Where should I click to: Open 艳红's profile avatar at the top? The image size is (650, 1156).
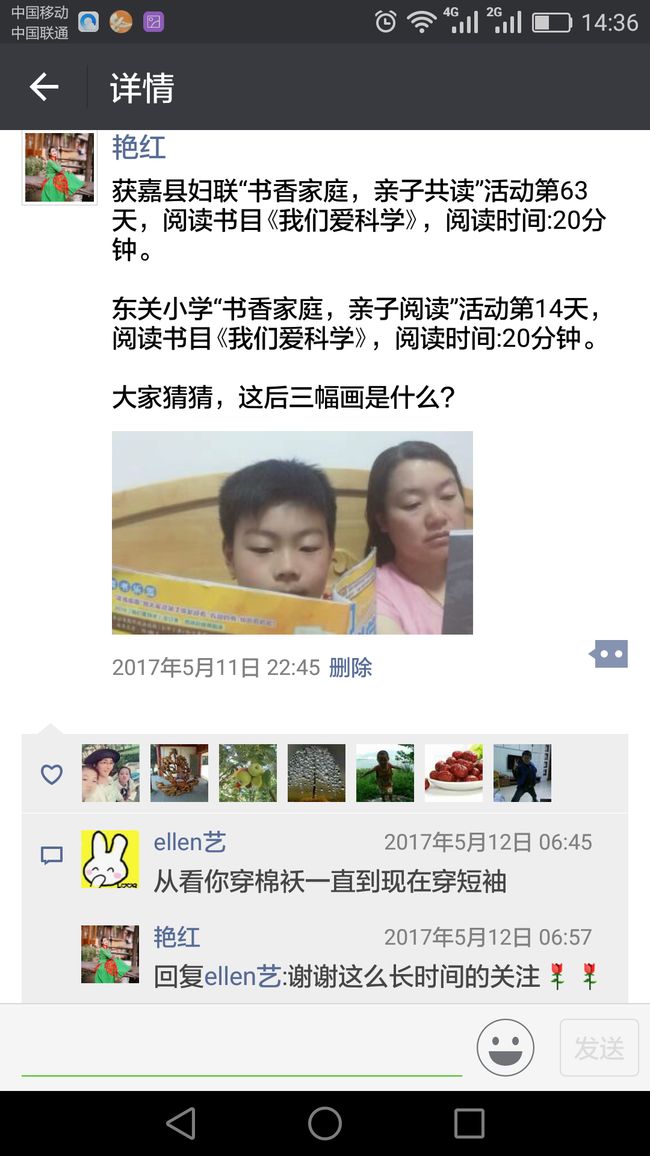[x=60, y=167]
